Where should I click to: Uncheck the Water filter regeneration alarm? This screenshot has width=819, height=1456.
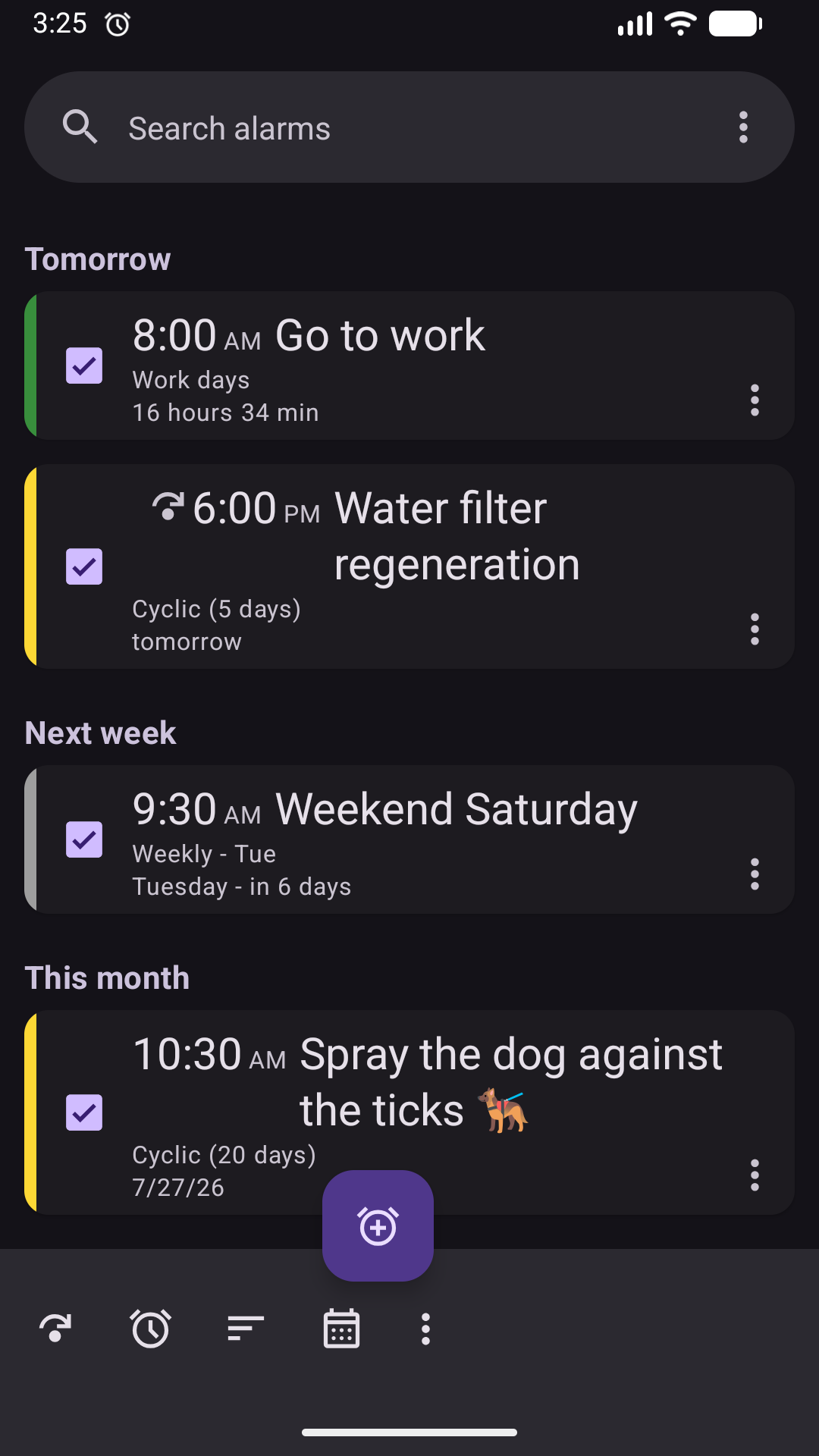tap(84, 566)
